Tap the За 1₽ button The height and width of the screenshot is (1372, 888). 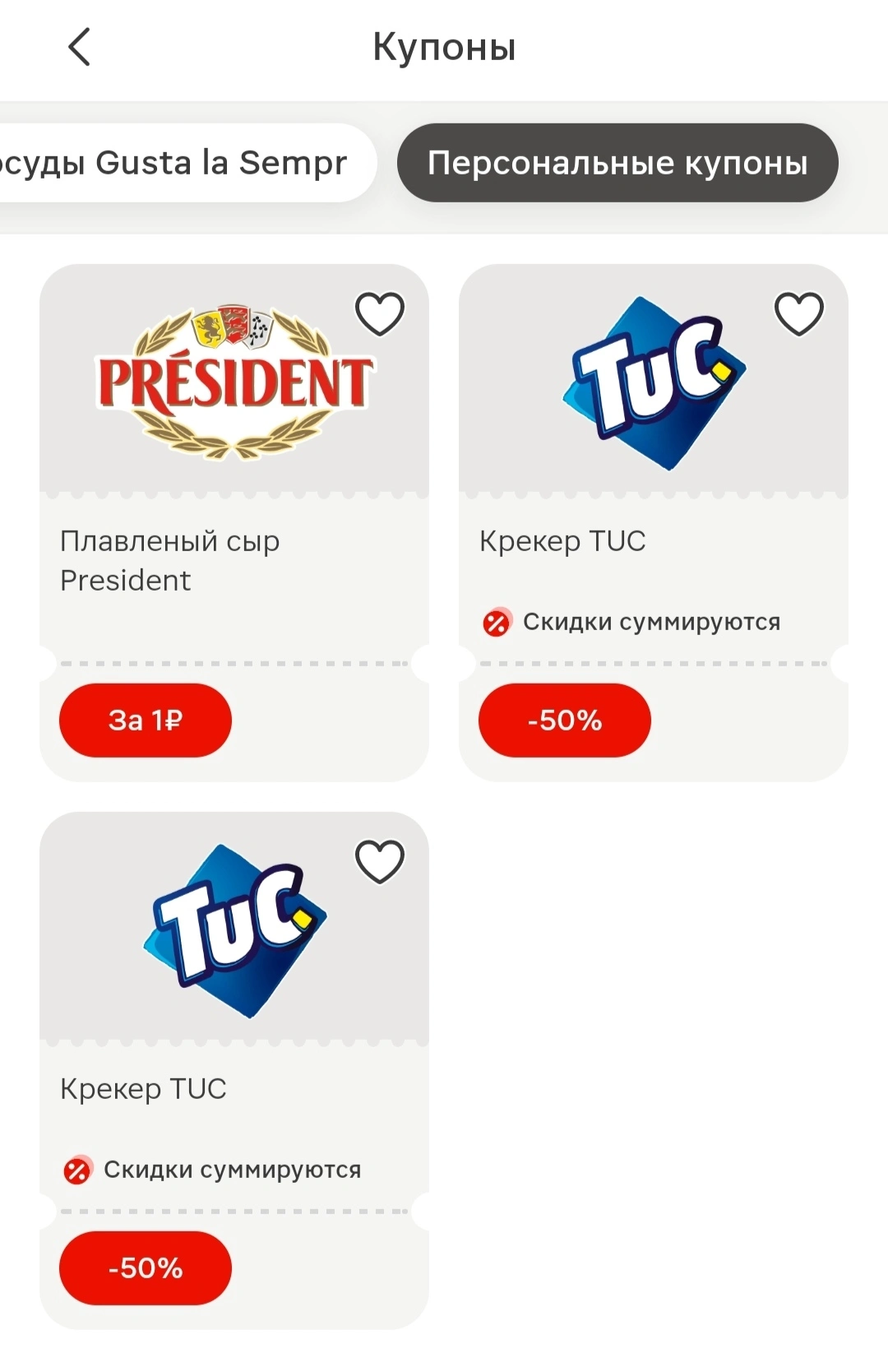coord(146,721)
